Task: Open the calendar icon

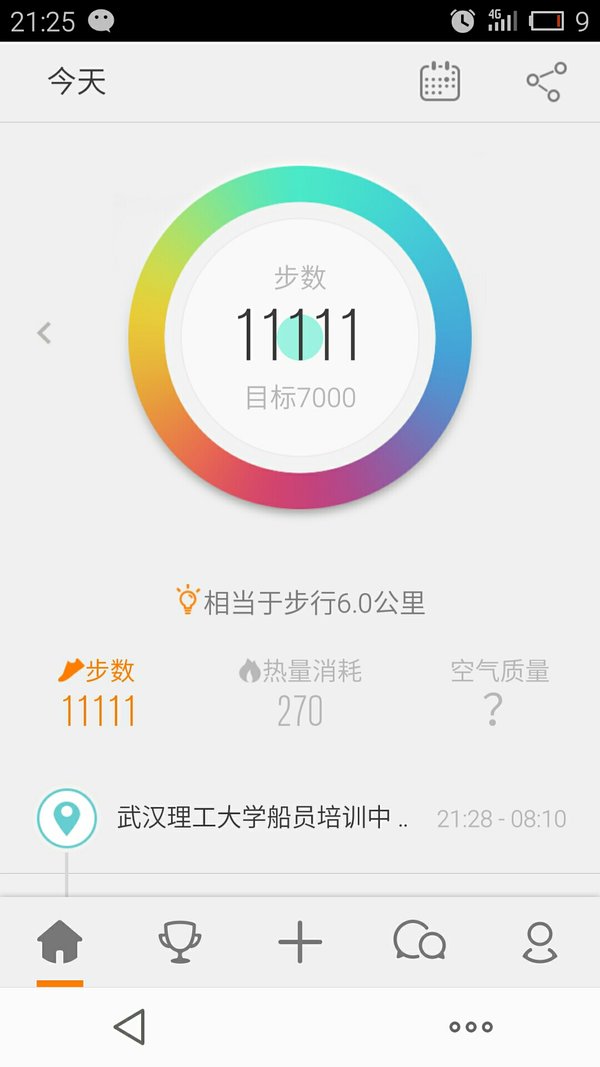Action: [439, 82]
